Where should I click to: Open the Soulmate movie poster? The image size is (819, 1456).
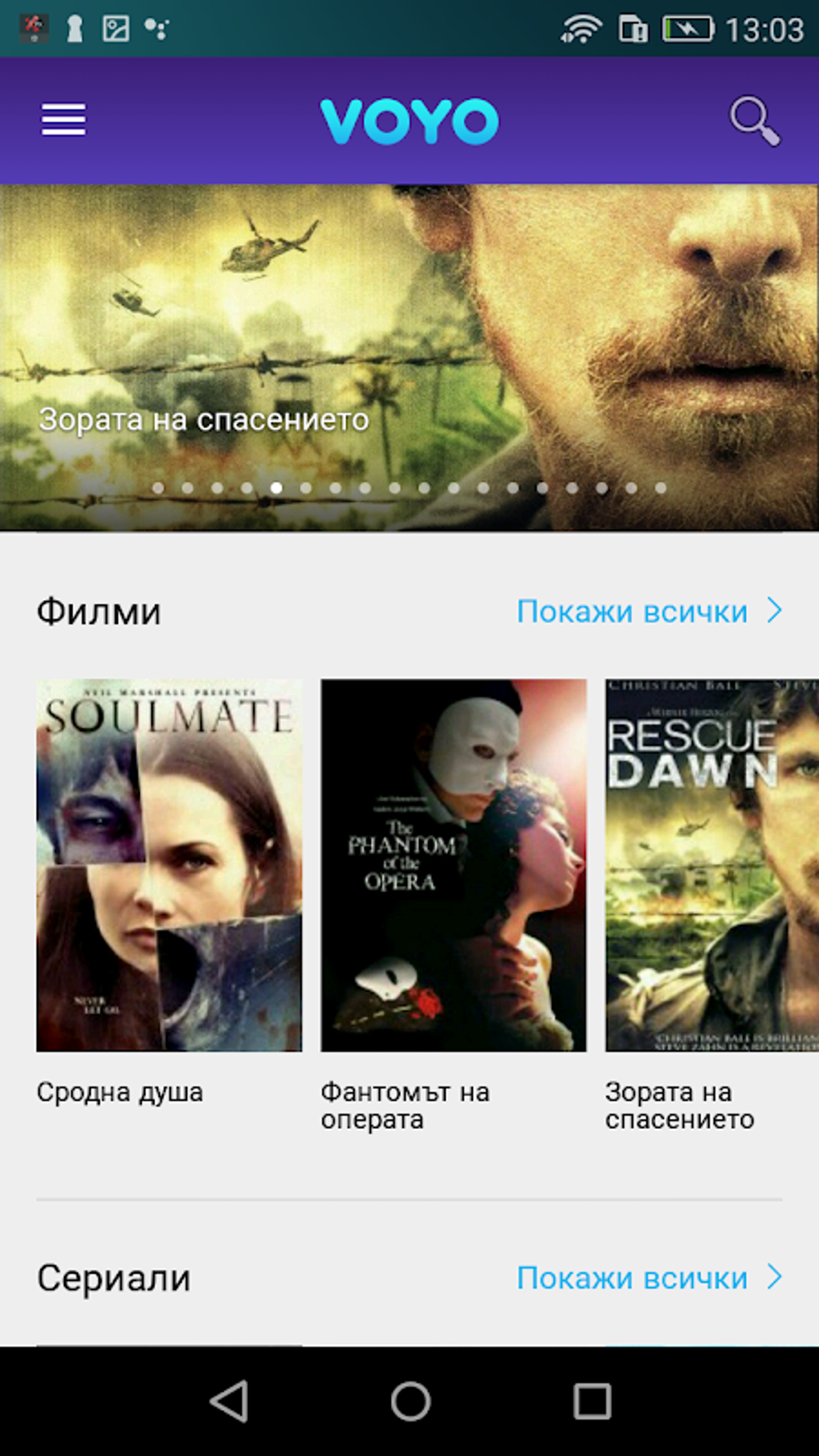point(169,864)
